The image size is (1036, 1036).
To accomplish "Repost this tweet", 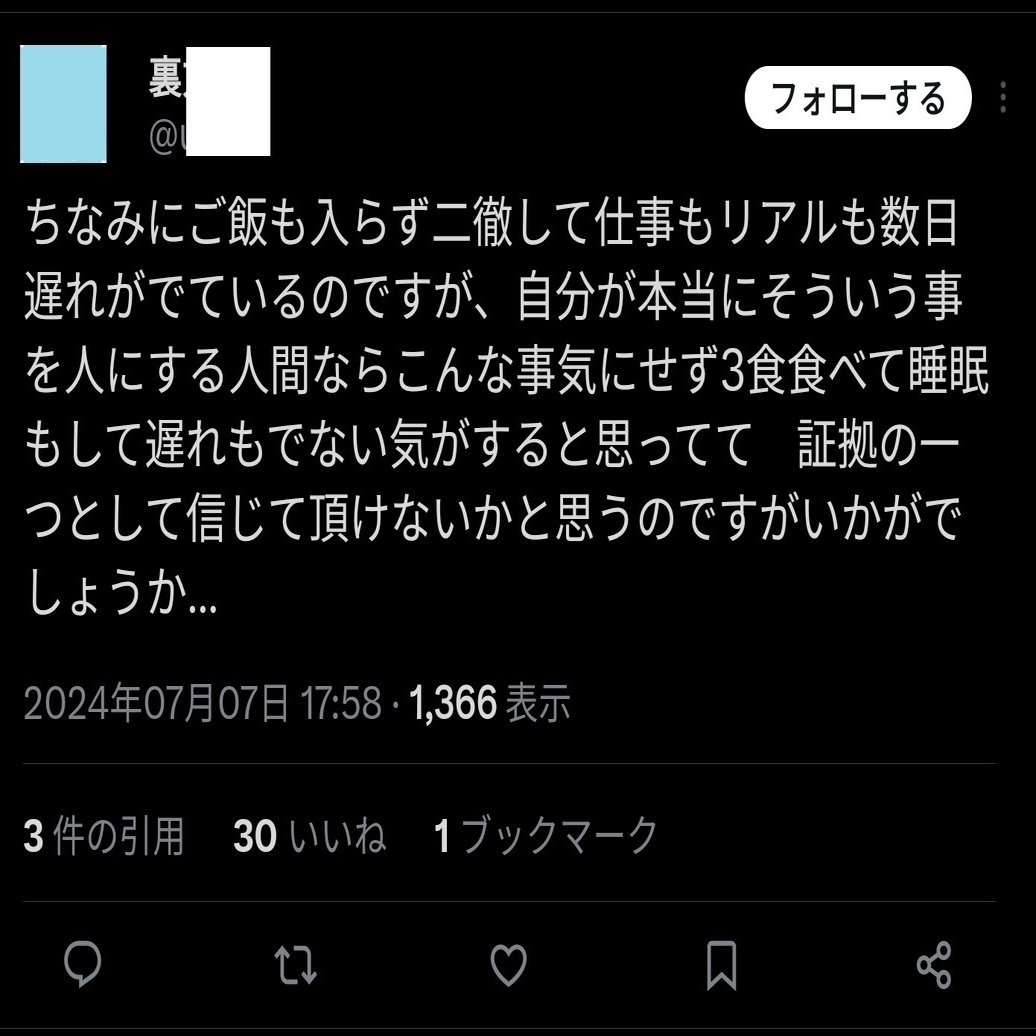I will coord(296,964).
